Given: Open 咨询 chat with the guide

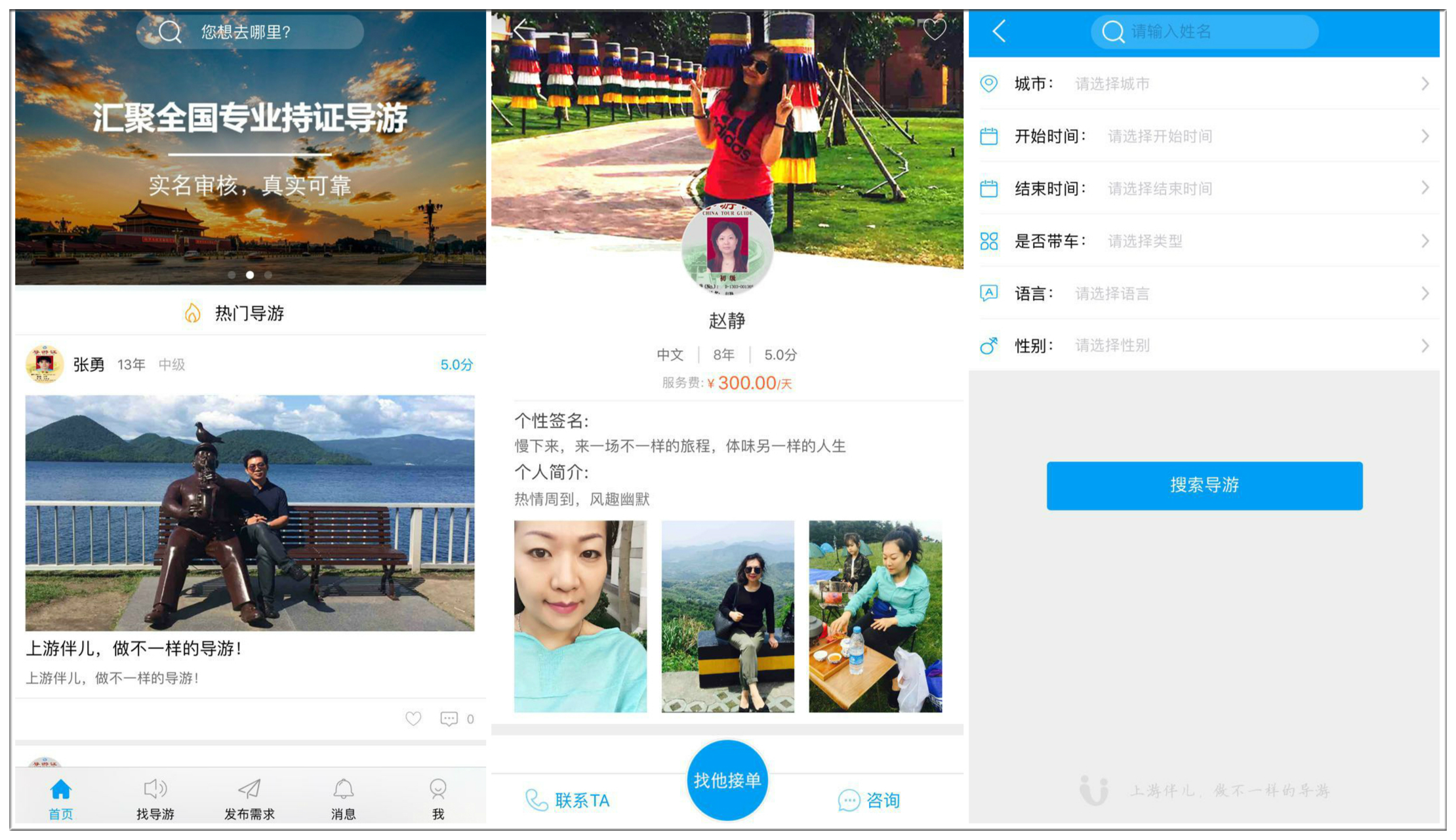Looking at the screenshot, I should click(869, 800).
